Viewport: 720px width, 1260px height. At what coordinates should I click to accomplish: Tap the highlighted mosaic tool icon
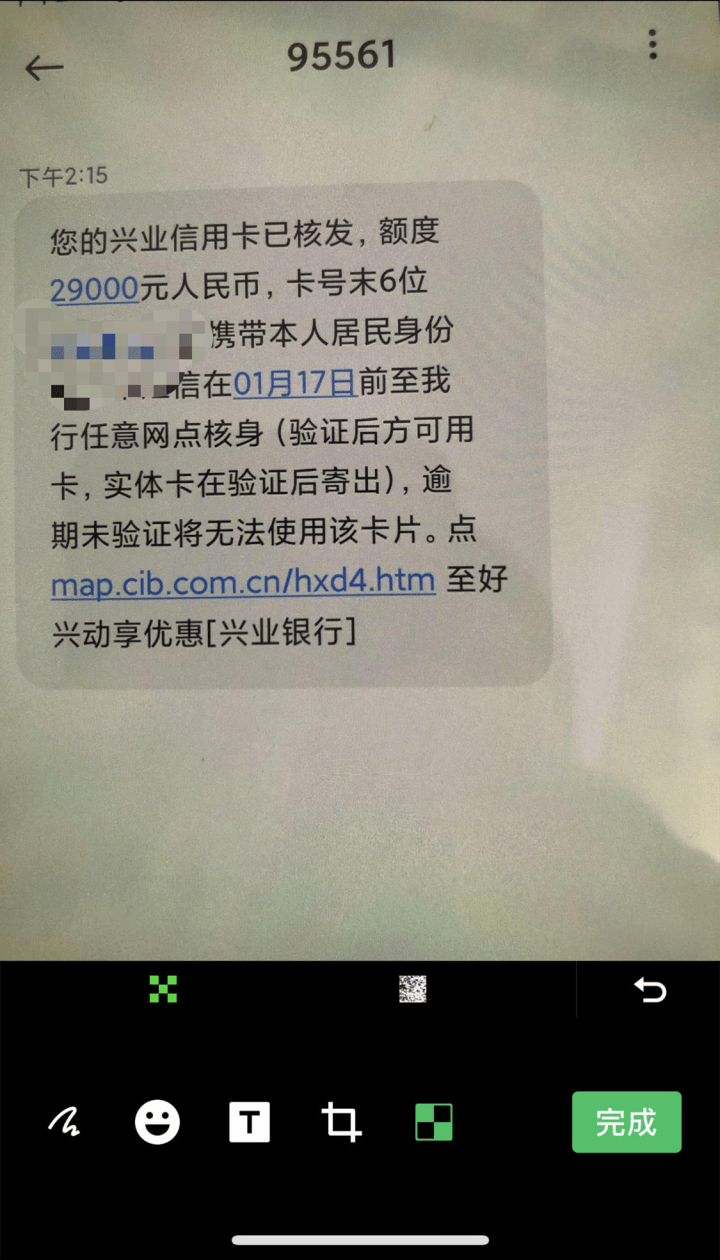pos(434,1122)
